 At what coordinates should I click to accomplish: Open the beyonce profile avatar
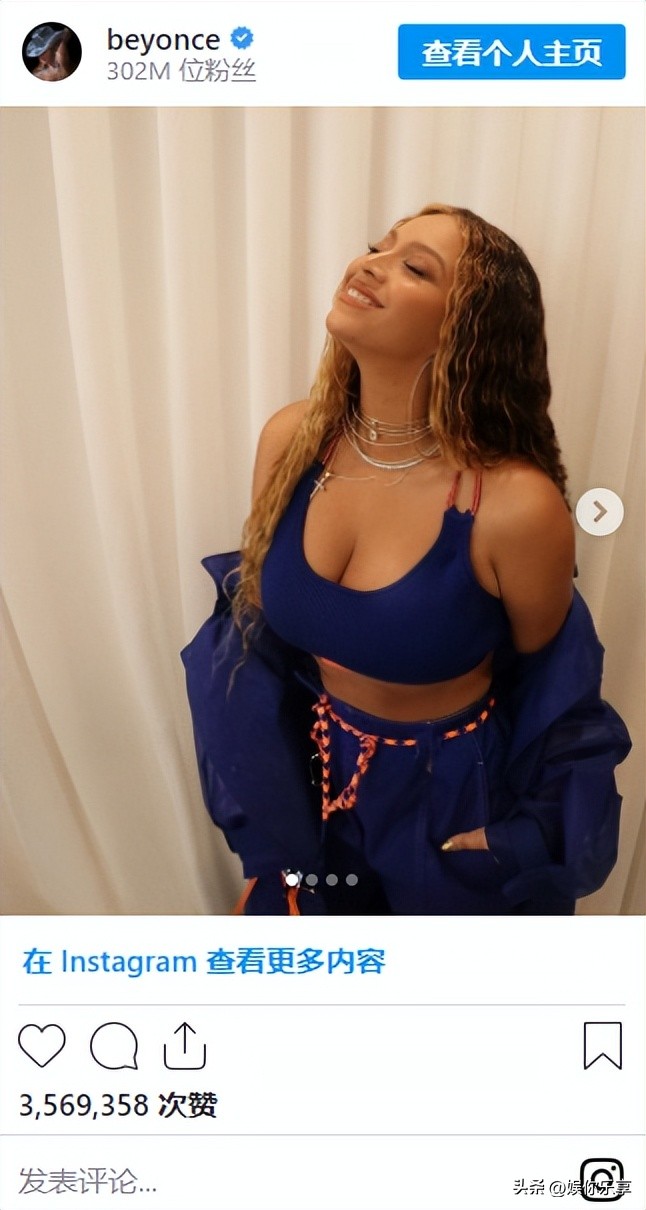tap(52, 52)
